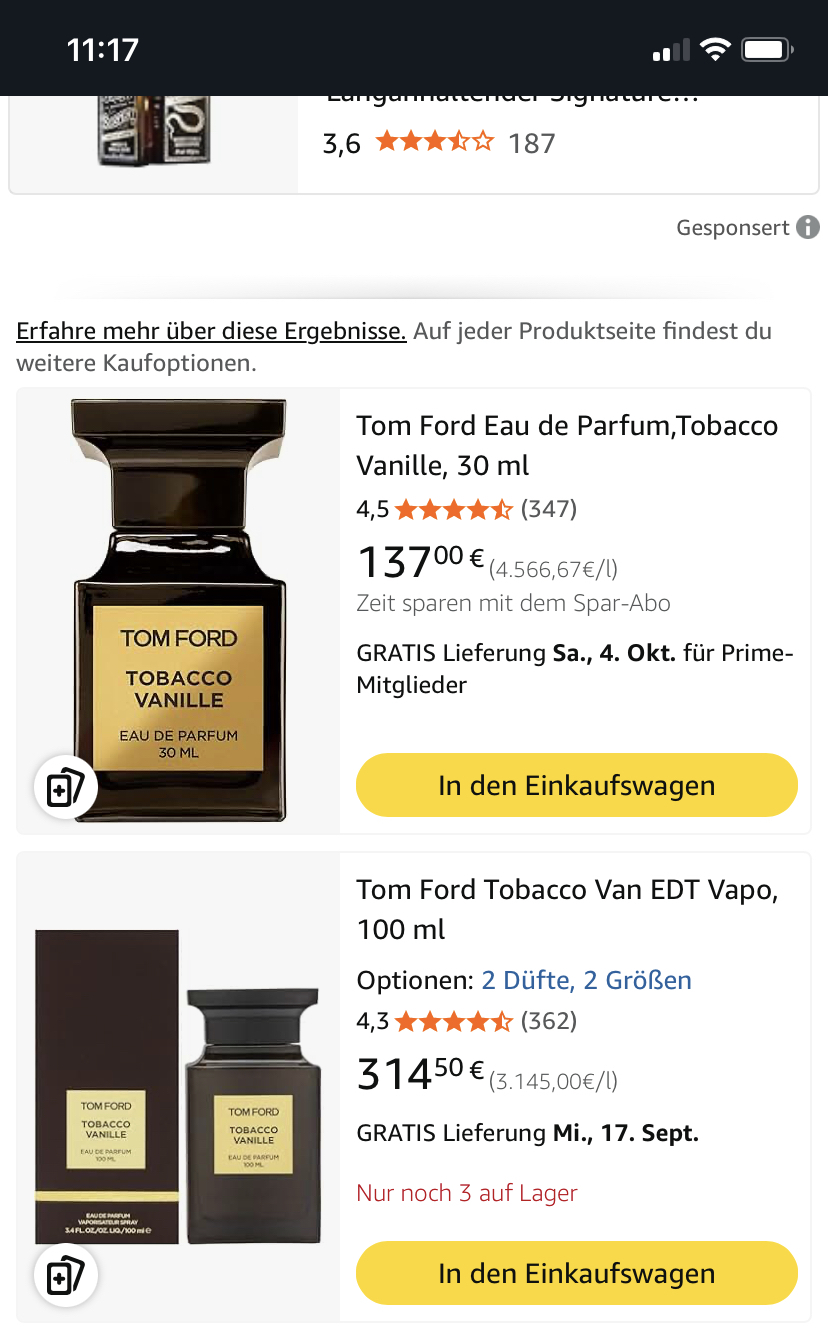Open the Gesponsert info icon
Image resolution: width=828 pixels, height=1339 pixels.
[x=807, y=228]
